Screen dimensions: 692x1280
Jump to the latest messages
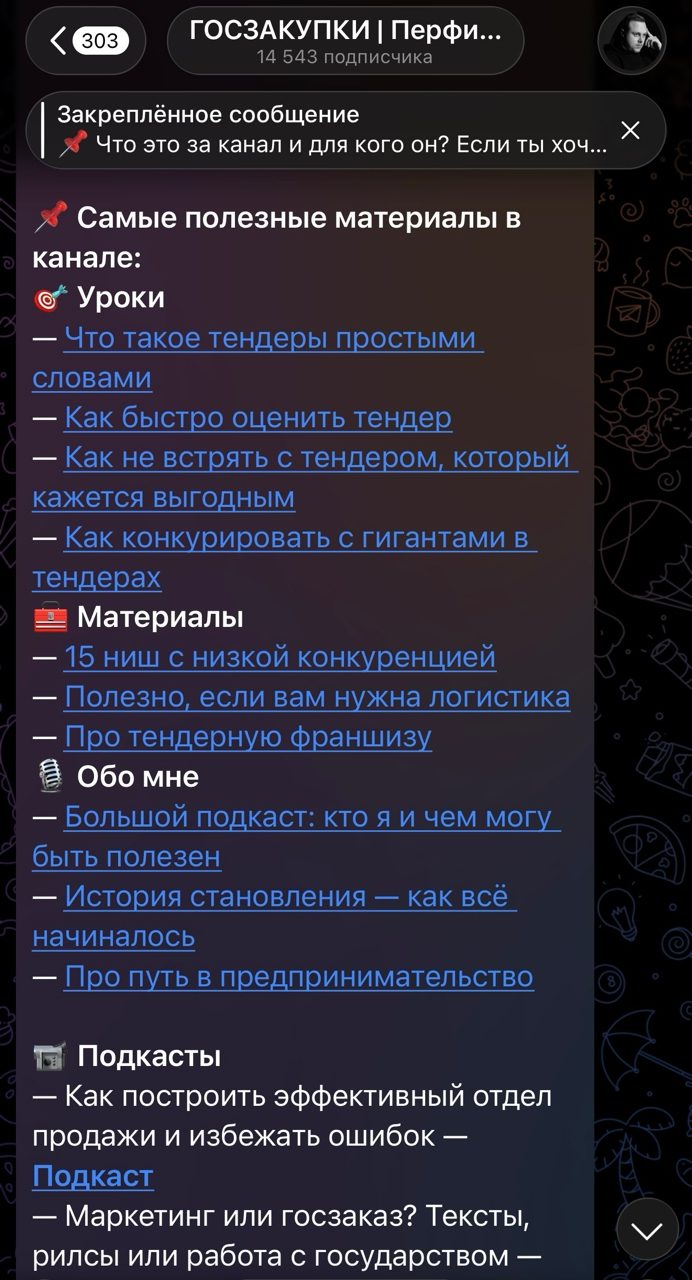point(647,1229)
